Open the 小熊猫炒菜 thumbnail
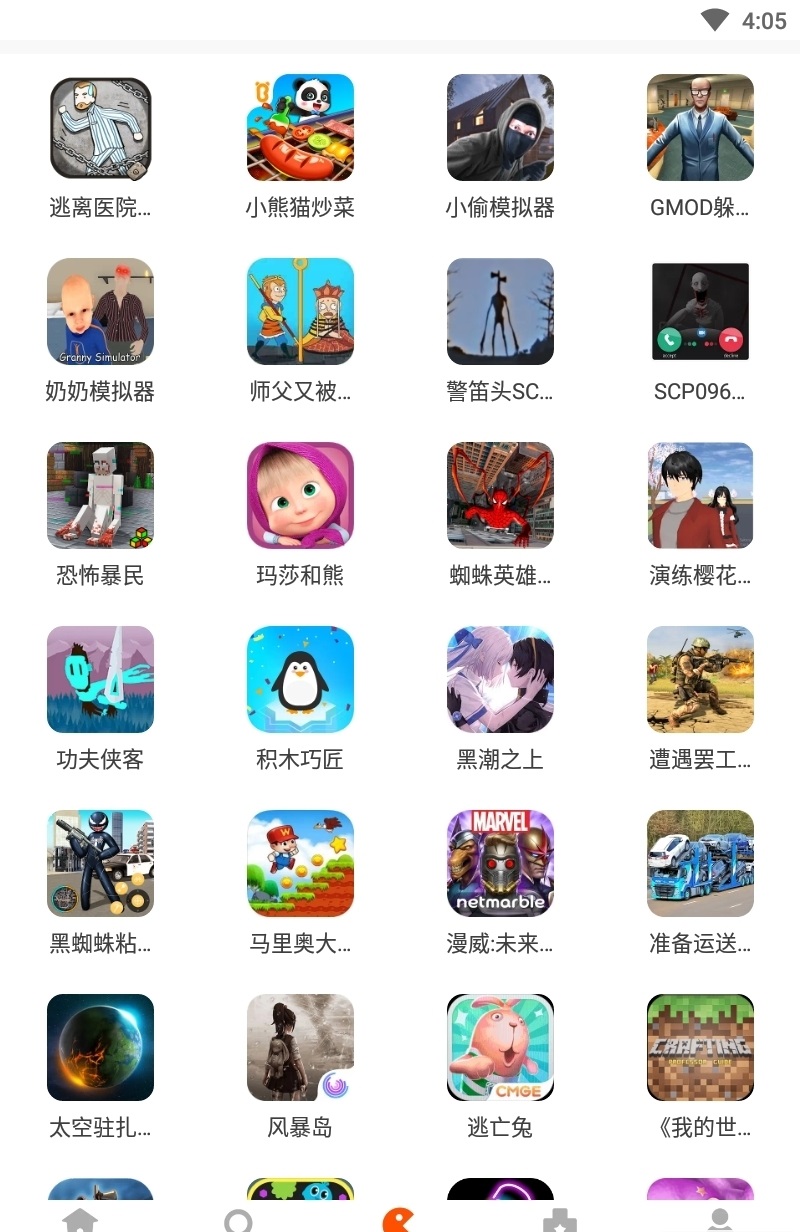Image resolution: width=800 pixels, height=1232 pixels. pos(300,127)
